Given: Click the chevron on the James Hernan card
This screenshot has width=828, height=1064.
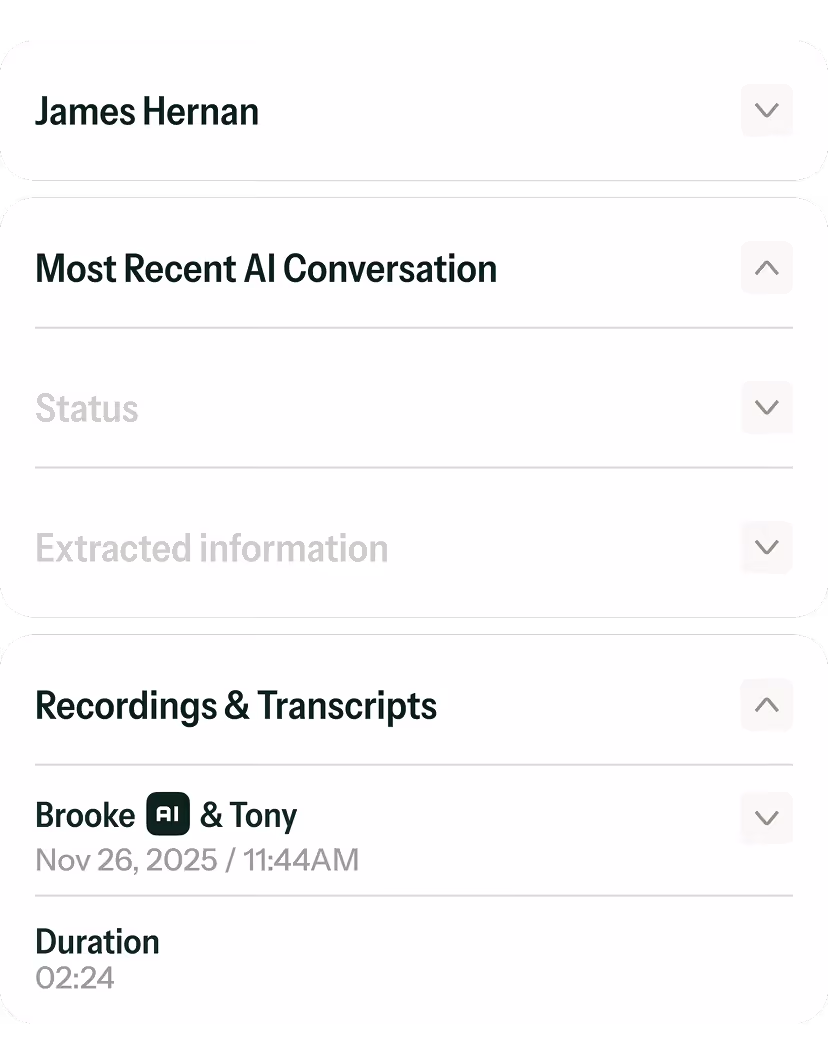Looking at the screenshot, I should tap(766, 110).
